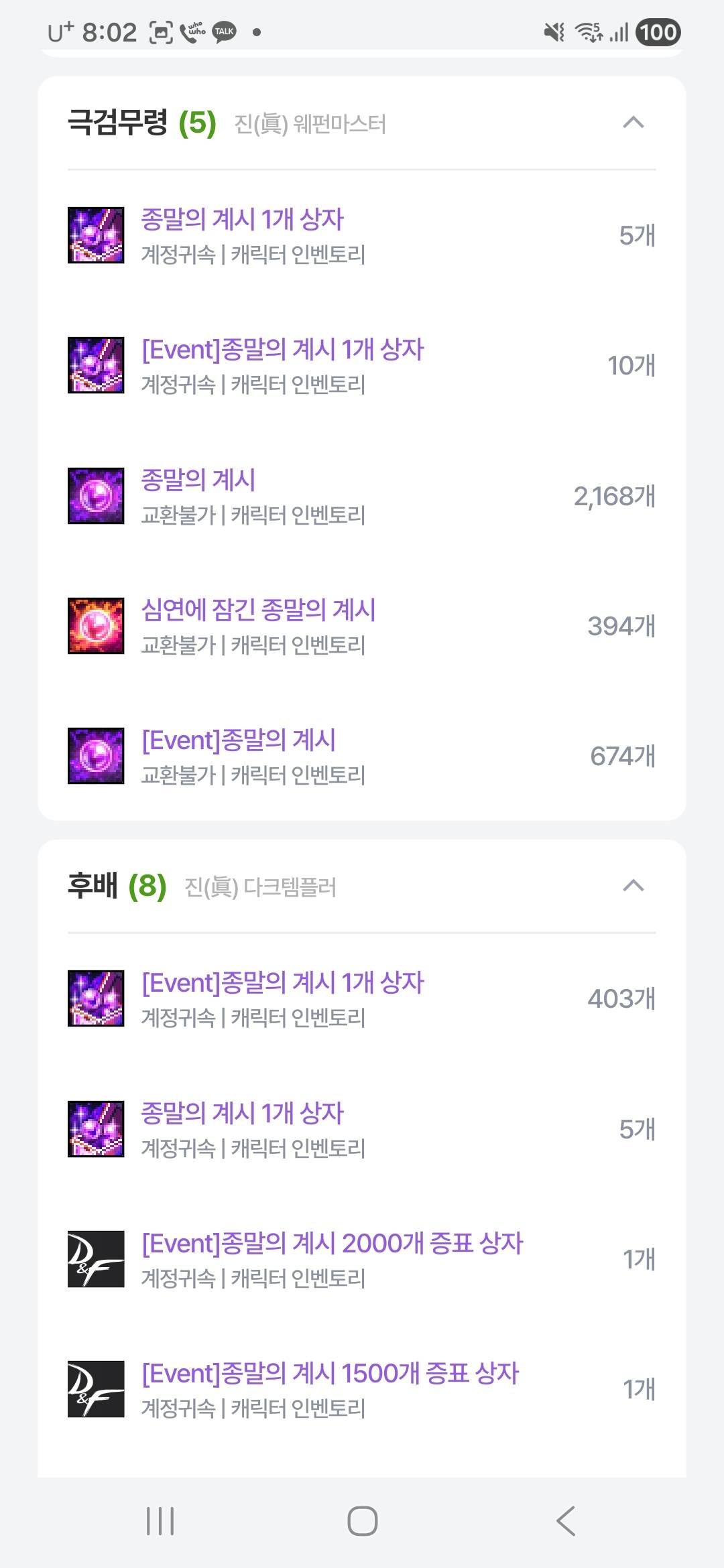The width and height of the screenshot is (724, 1568).
Task: Open [Event]종말의 계시 2000개 증표 상자
Action: tap(332, 1244)
